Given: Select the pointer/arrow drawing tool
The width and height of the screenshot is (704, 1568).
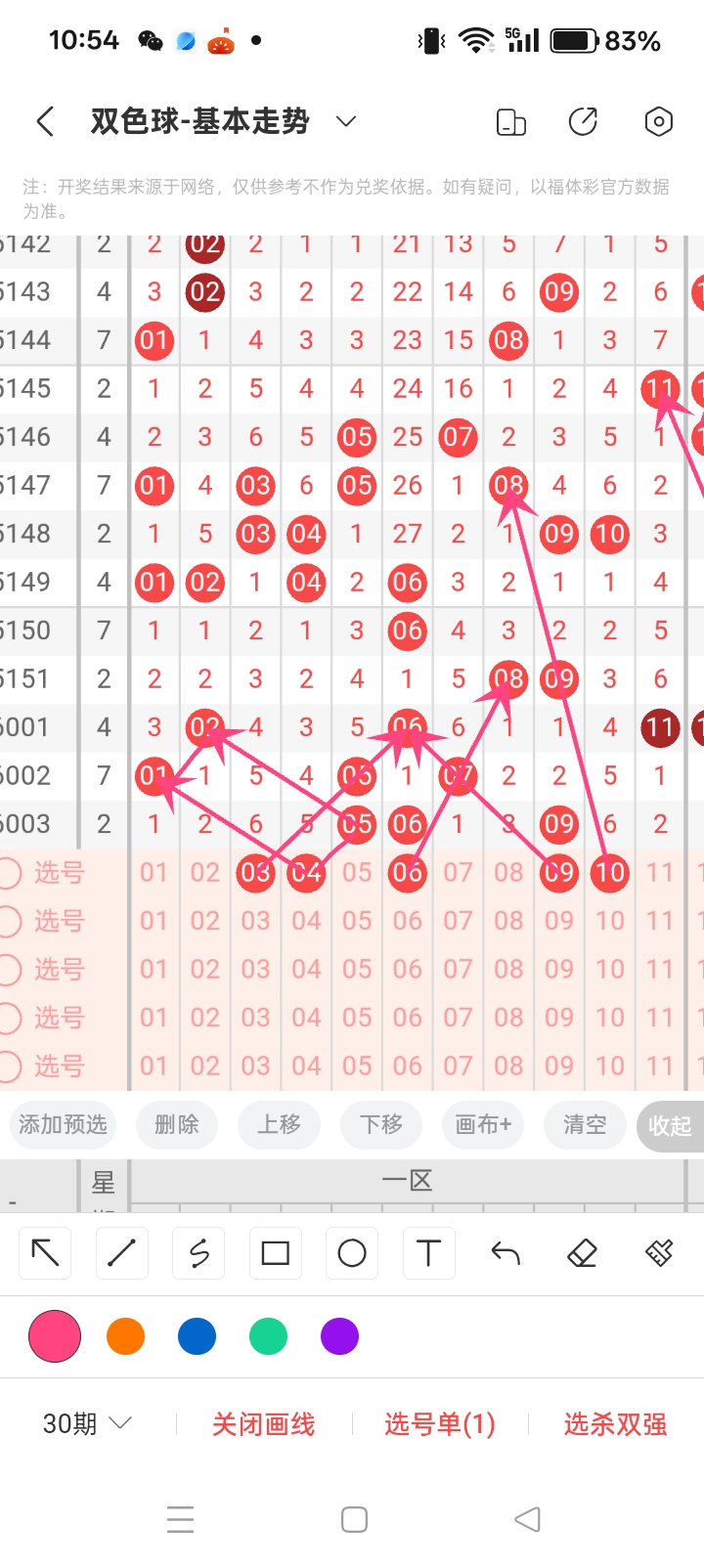Looking at the screenshot, I should point(44,1252).
